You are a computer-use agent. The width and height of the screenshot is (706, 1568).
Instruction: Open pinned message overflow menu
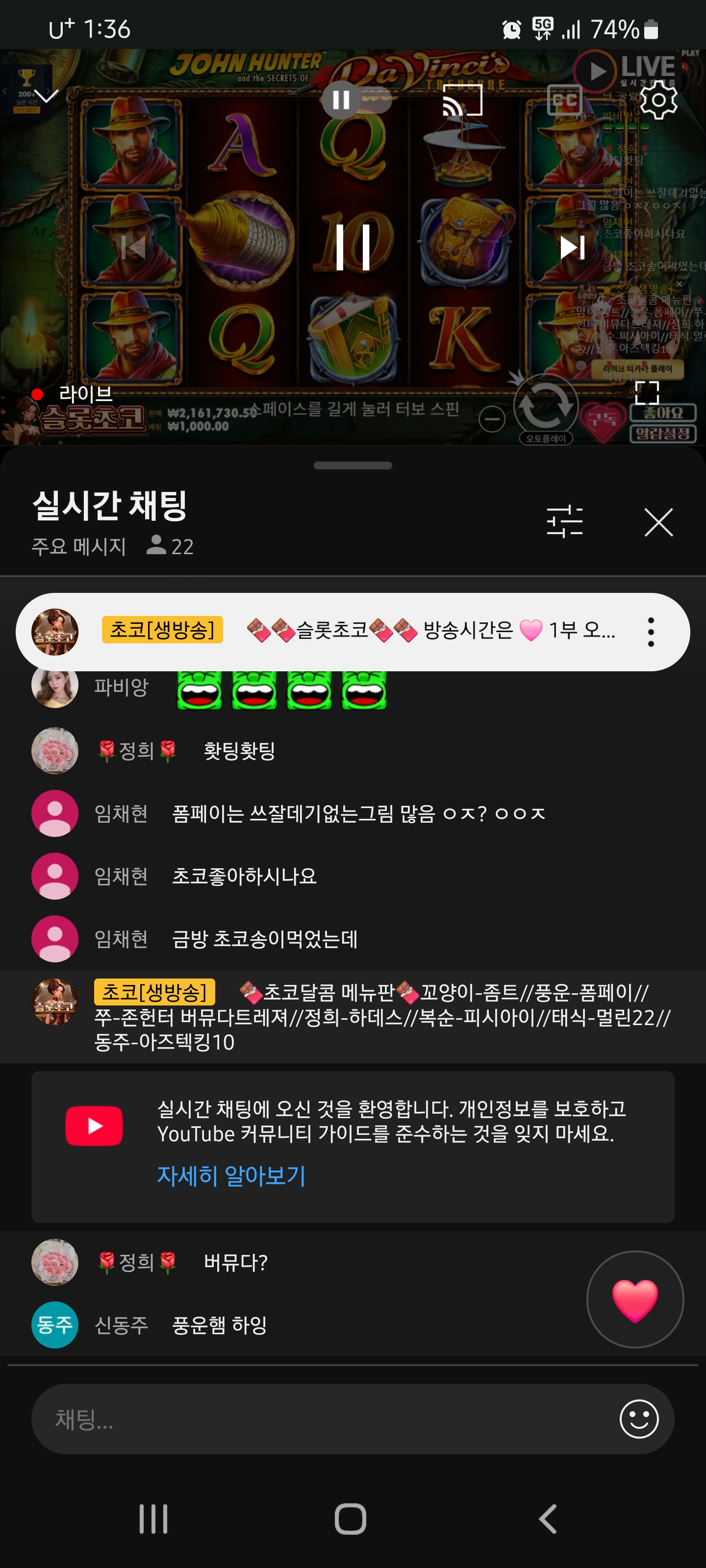pyautogui.click(x=651, y=632)
